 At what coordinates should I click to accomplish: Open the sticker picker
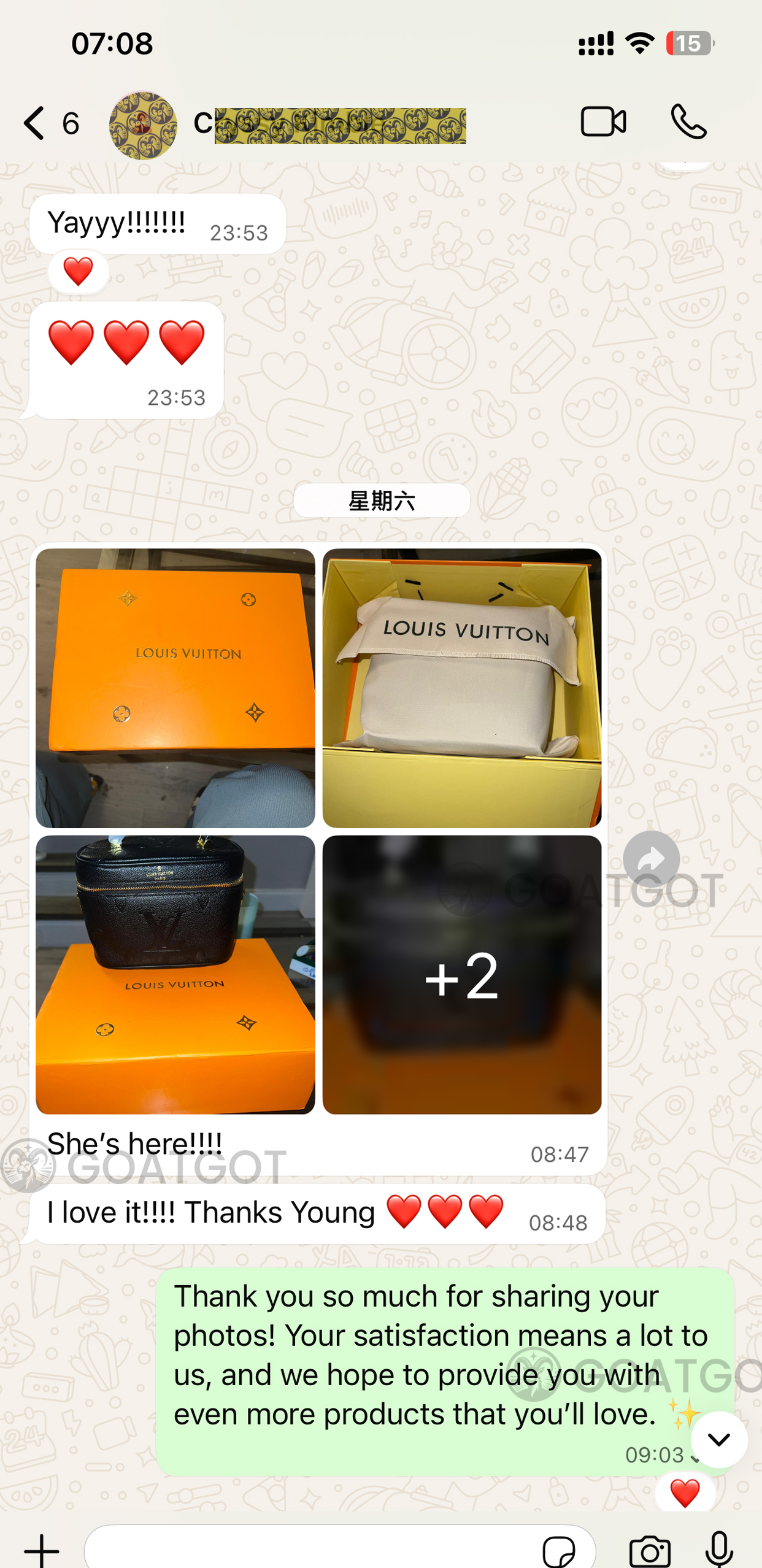[x=559, y=1551]
